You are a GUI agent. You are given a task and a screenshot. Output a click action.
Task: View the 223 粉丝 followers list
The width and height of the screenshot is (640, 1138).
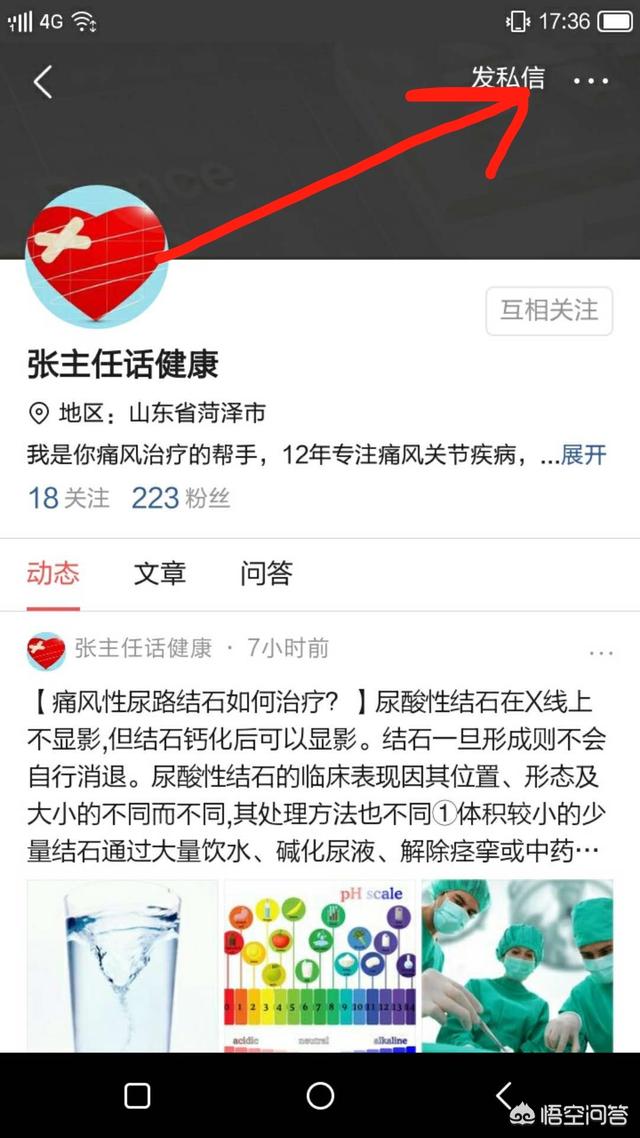tap(181, 497)
